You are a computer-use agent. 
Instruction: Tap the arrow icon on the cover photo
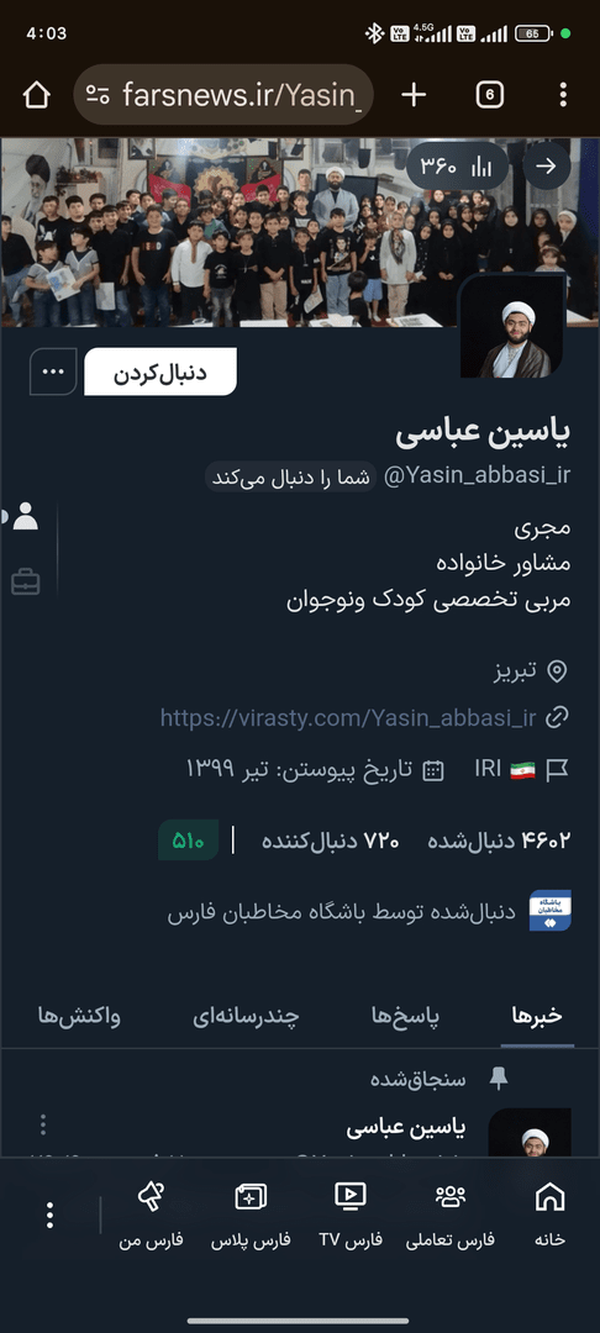546,166
